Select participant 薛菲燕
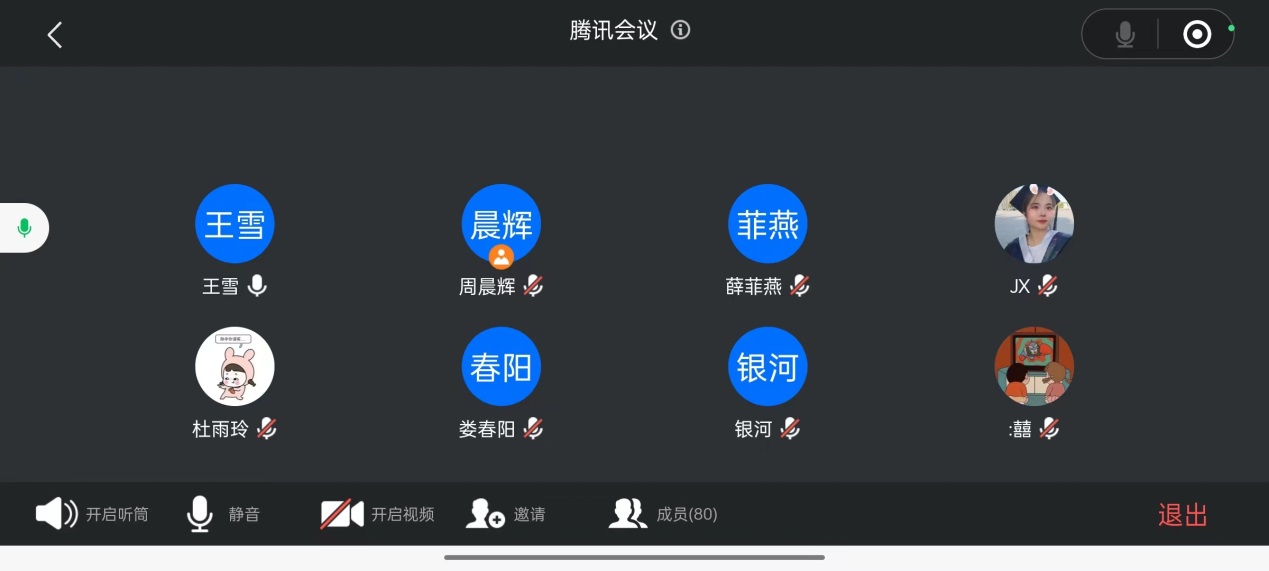Viewport: 1269px width, 571px height. 768,224
